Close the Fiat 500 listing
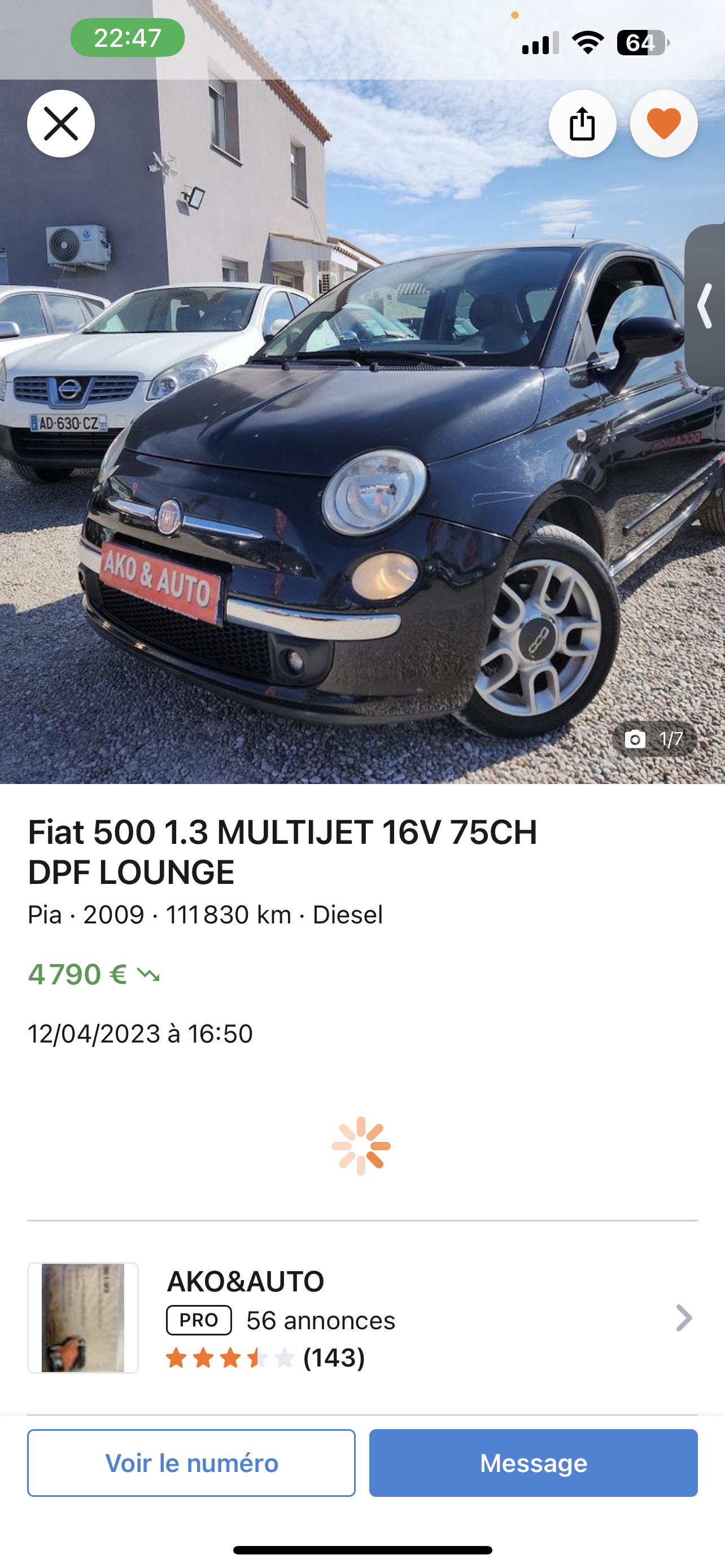The width and height of the screenshot is (725, 1568). [61, 124]
